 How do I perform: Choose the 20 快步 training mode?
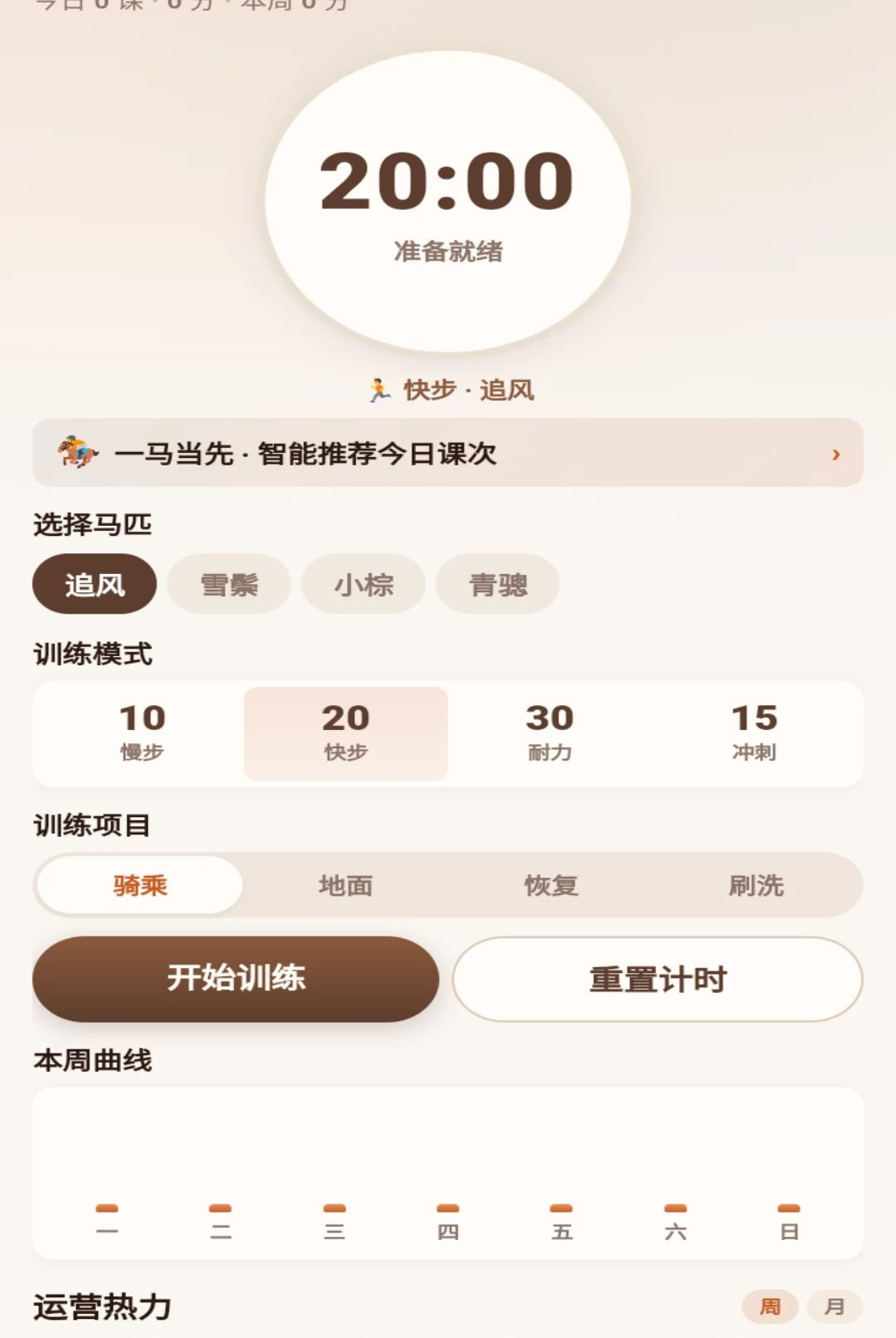click(346, 733)
